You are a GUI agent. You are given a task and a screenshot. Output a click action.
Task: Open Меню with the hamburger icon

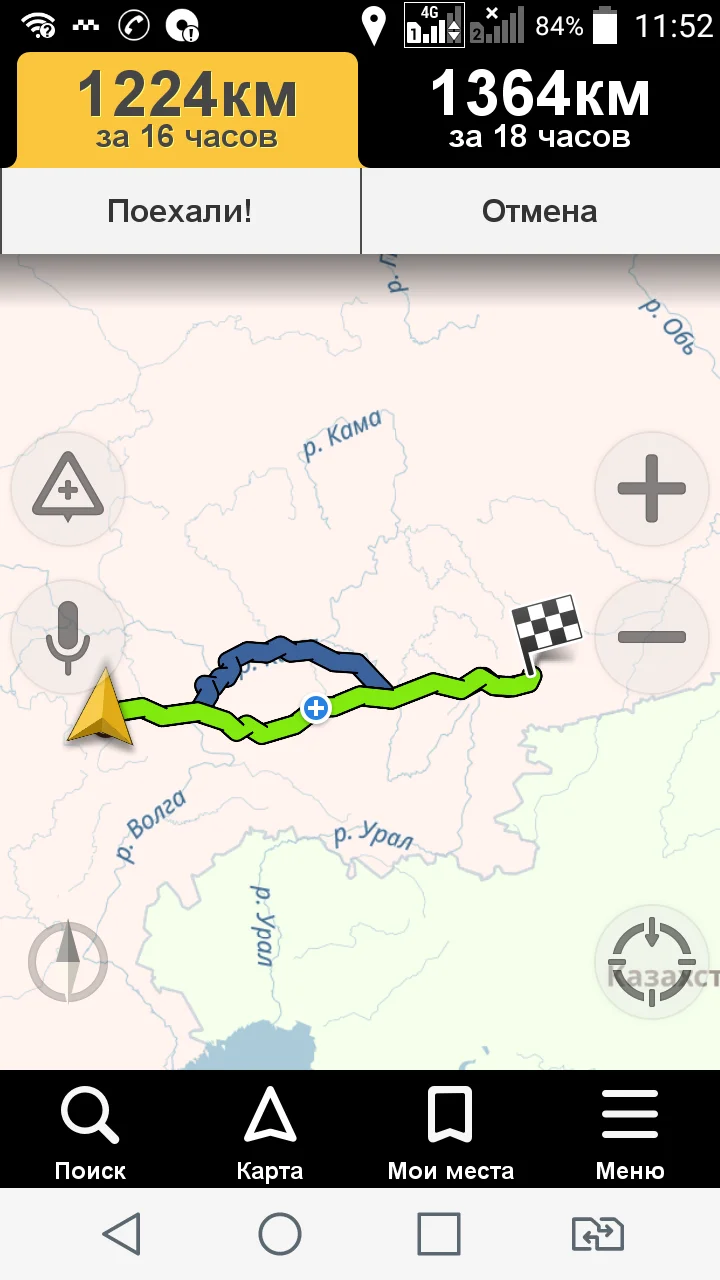630,1128
